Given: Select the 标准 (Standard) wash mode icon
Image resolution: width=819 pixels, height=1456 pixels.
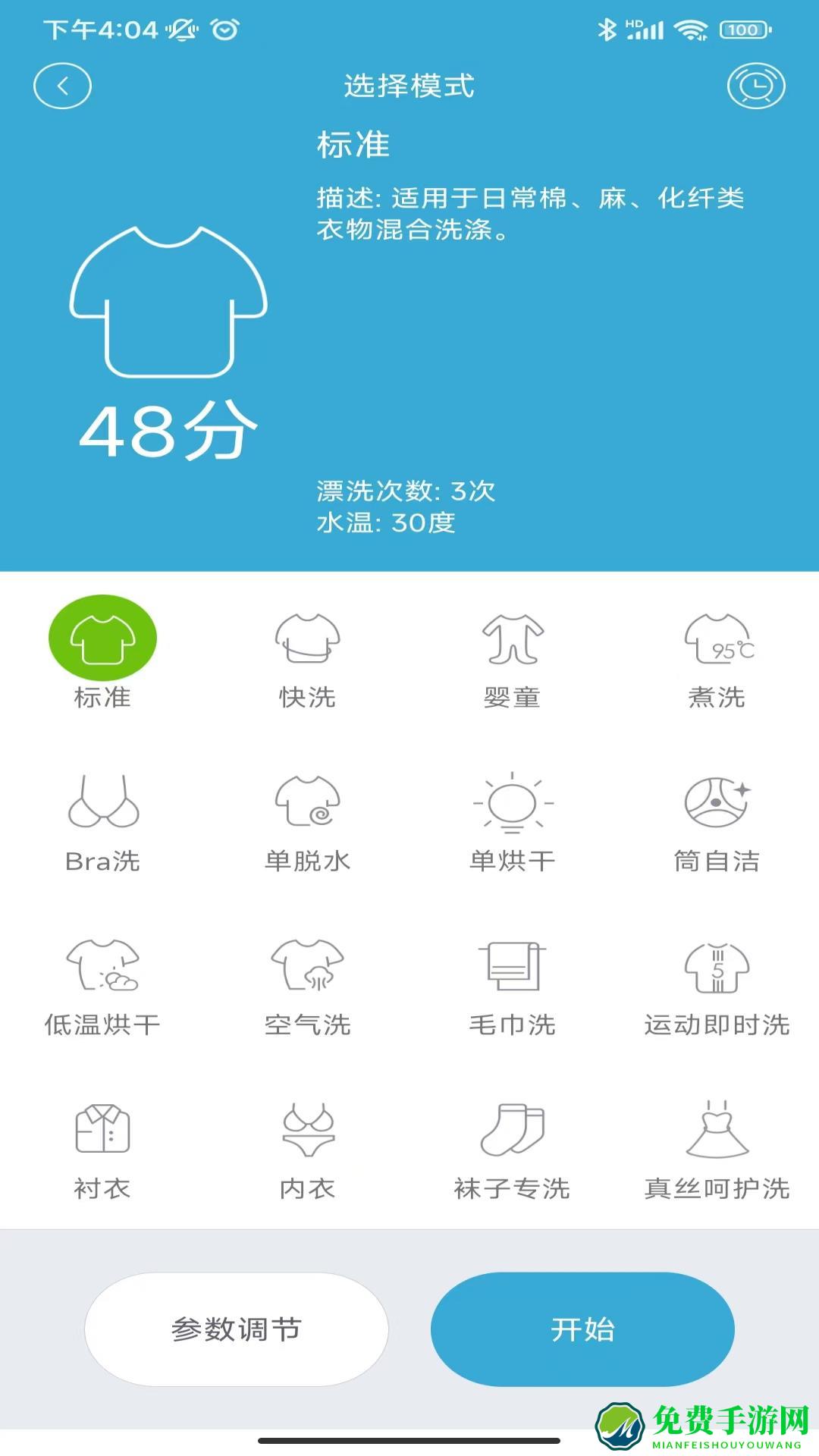Looking at the screenshot, I should 104,637.
